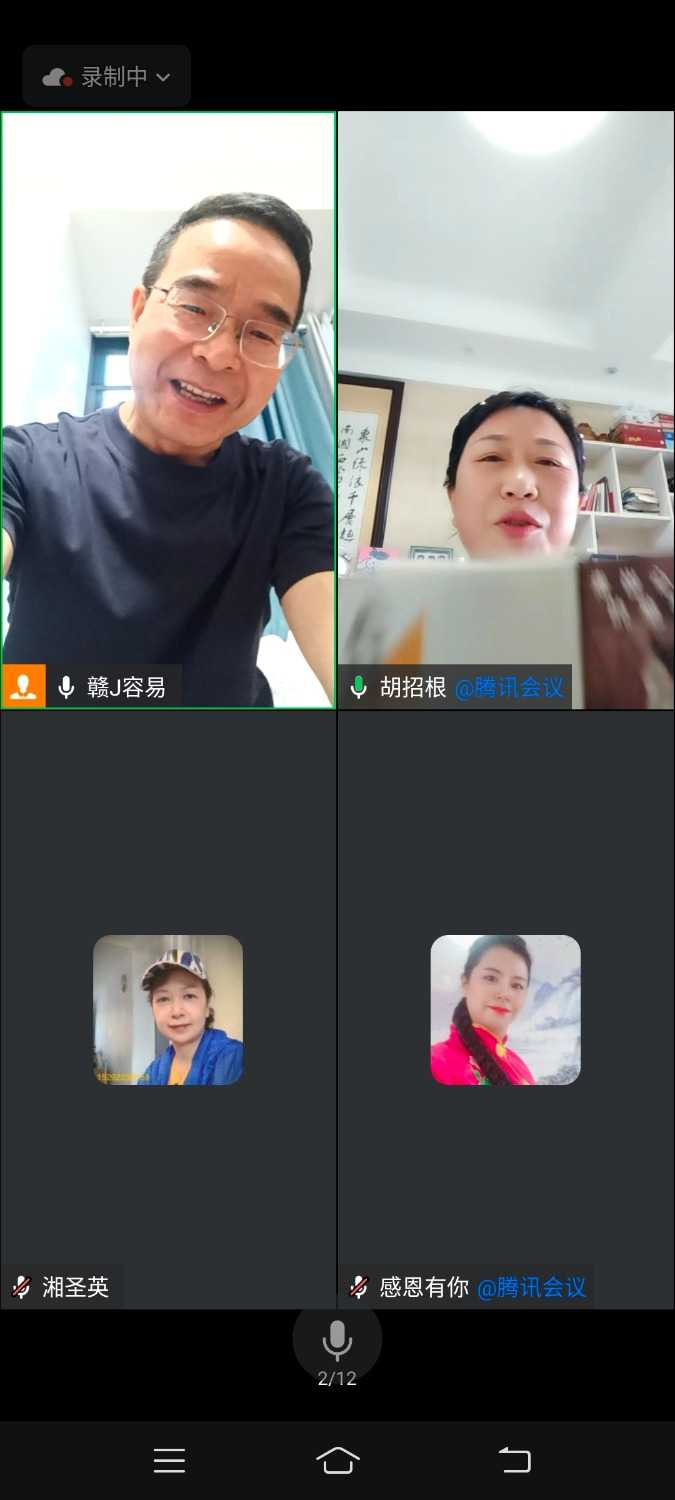675x1500 pixels.
Task: Go back with the system back button
Action: click(515, 1461)
